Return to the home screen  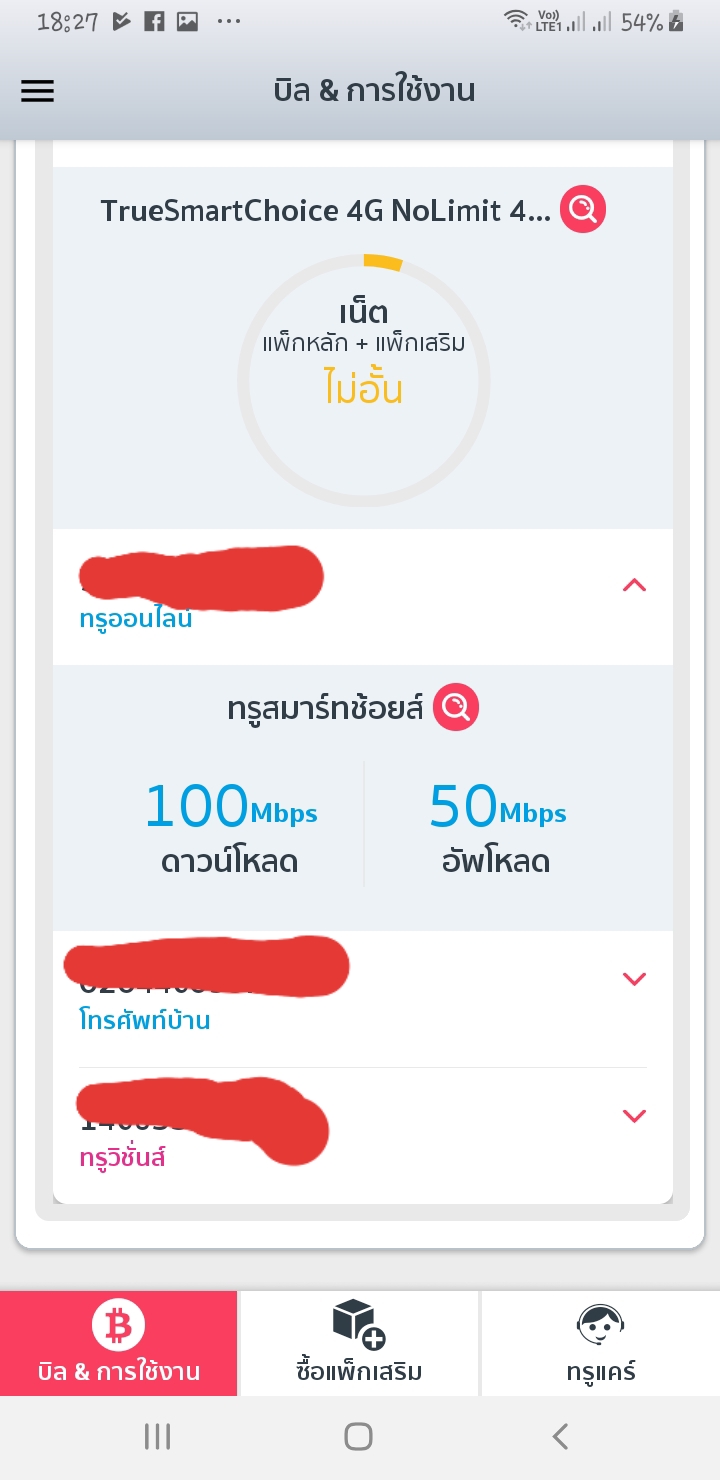358,1437
